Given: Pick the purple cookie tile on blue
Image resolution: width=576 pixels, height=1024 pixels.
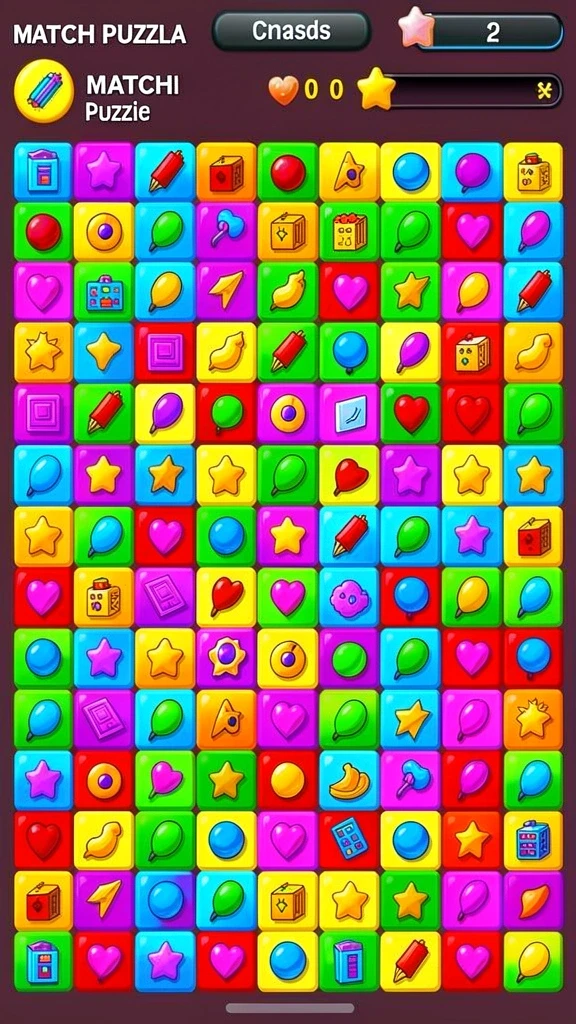Looking at the screenshot, I should pos(349,598).
